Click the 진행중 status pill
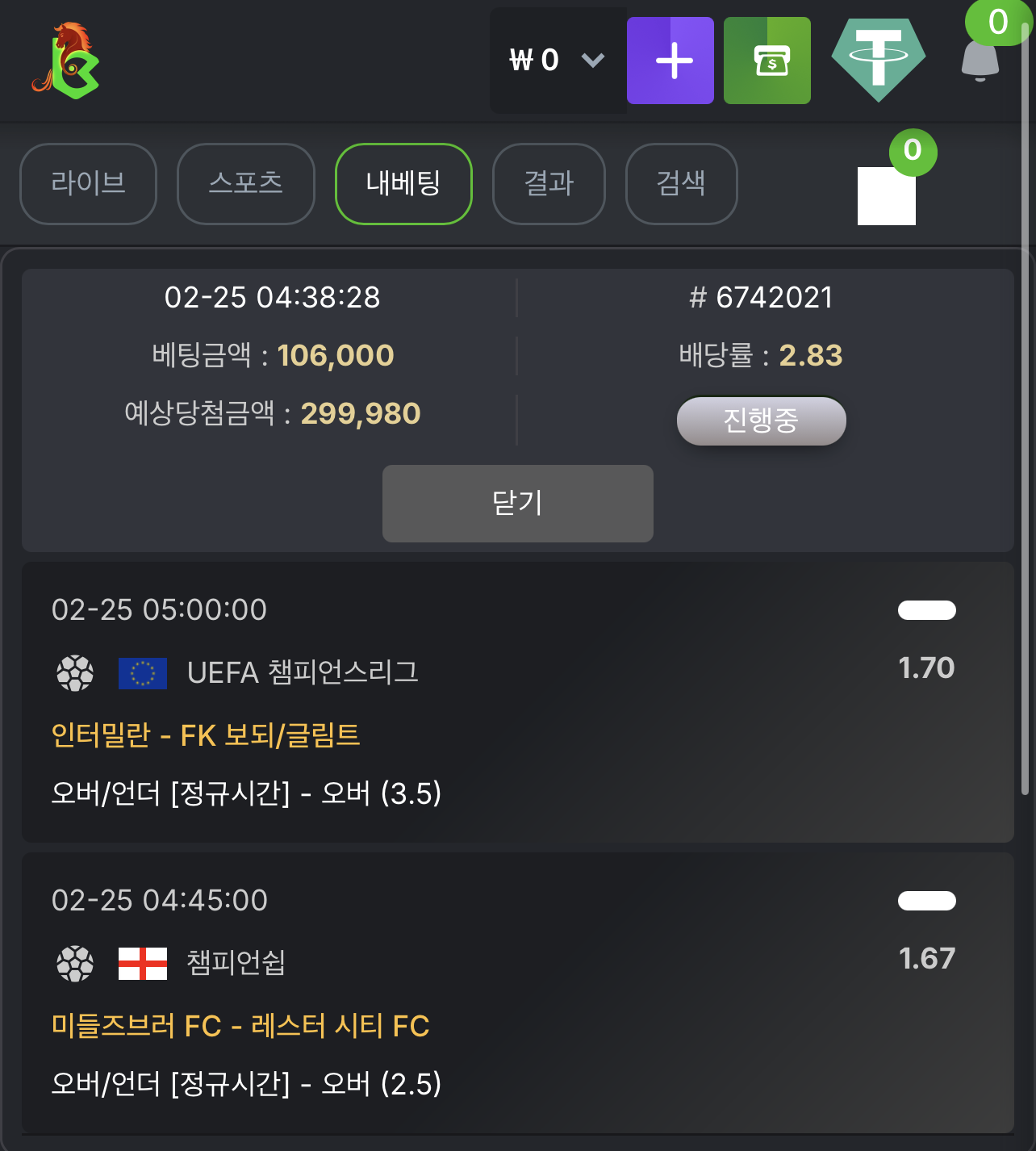1036x1151 pixels. (761, 421)
